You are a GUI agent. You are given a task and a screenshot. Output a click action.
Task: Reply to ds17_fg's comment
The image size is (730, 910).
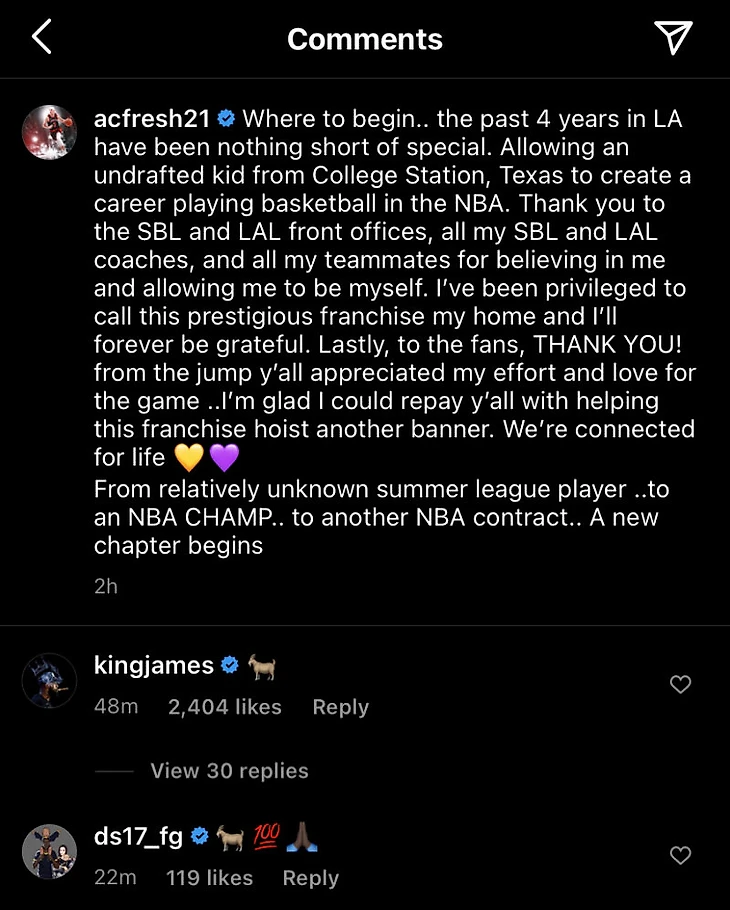tap(310, 878)
